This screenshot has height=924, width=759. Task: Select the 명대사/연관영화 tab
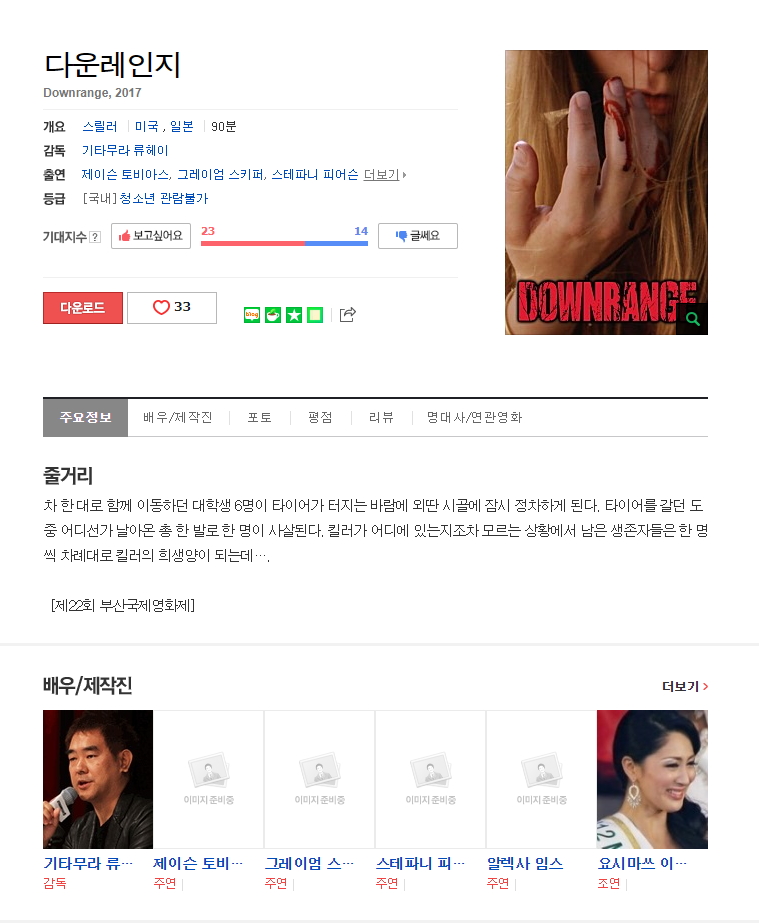click(475, 418)
